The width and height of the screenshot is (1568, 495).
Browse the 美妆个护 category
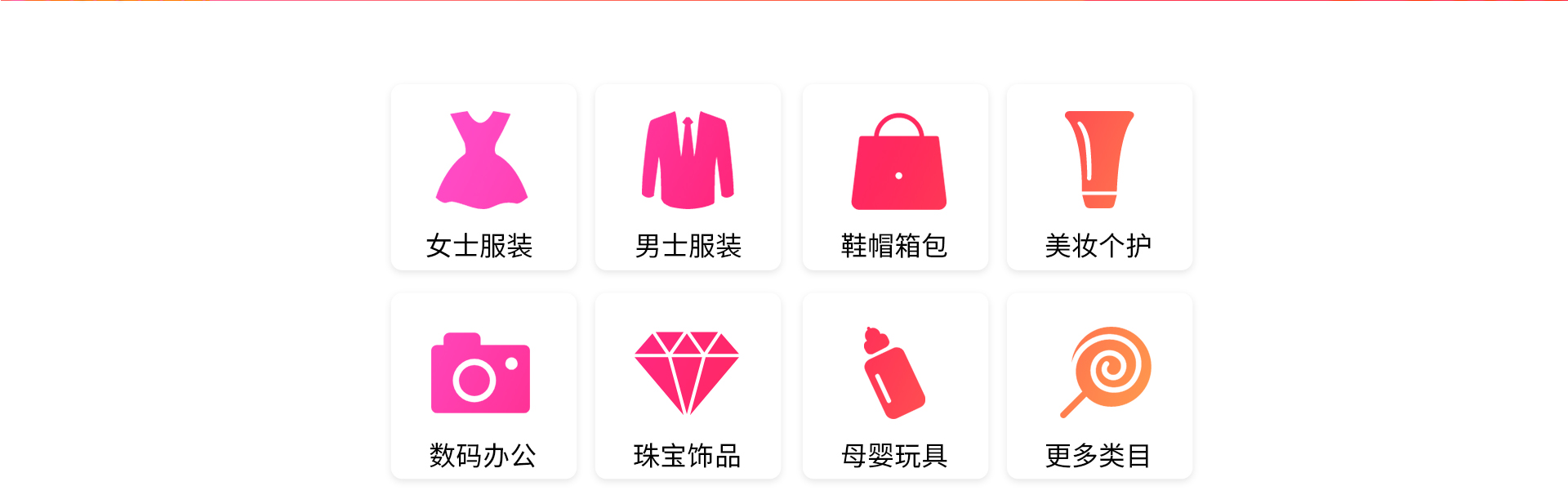[1099, 177]
